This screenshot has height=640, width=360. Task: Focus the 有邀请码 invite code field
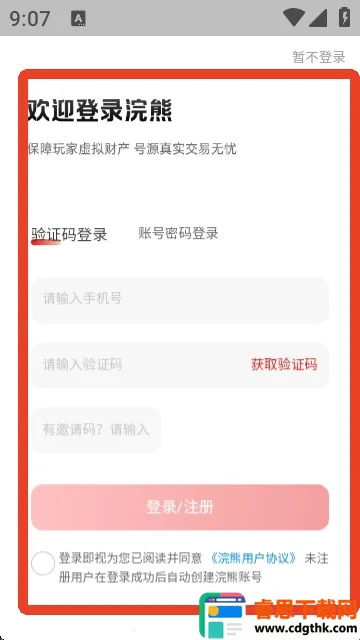96,430
